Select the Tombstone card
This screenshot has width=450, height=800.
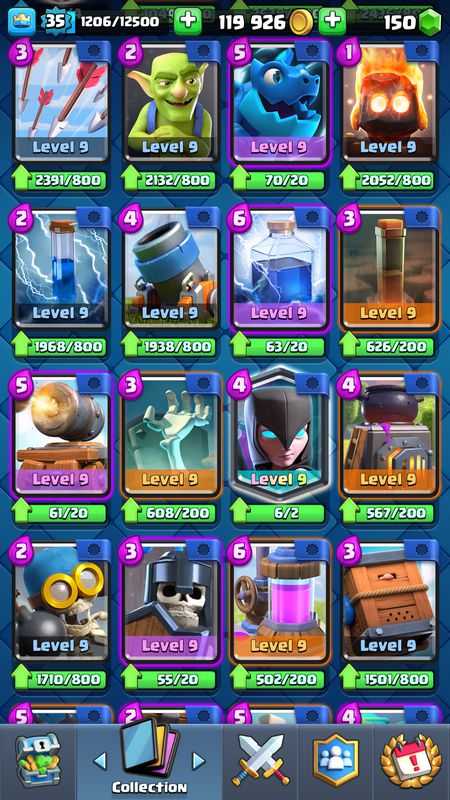coord(170,434)
